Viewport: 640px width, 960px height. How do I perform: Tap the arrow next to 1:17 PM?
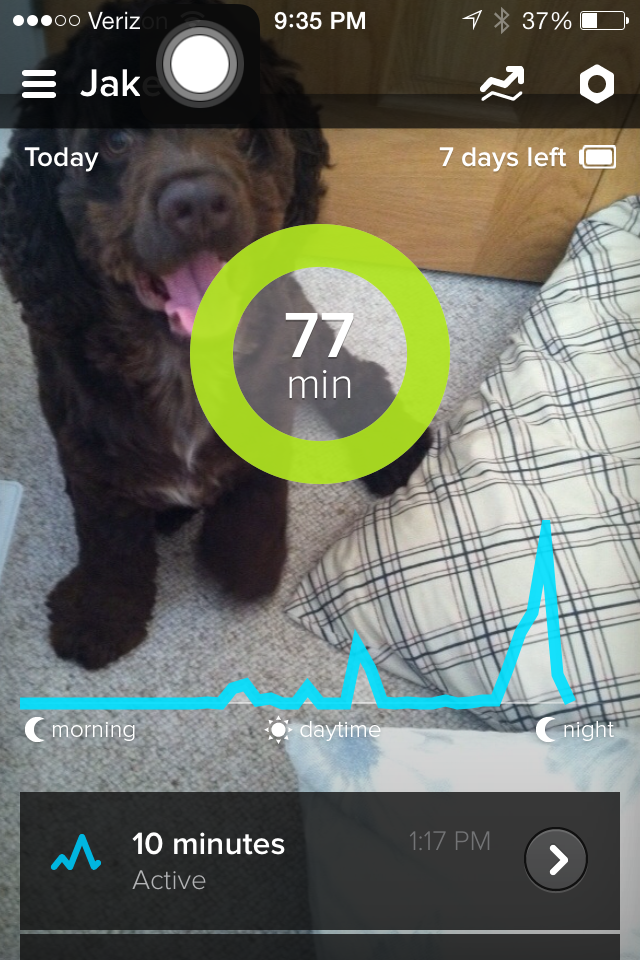tap(556, 859)
